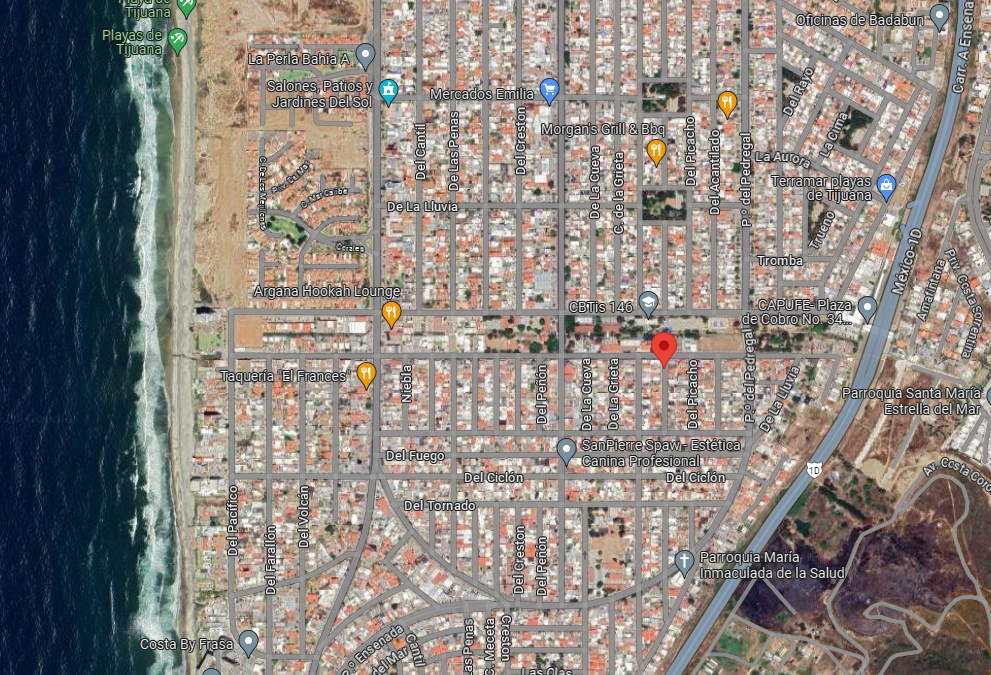View SanPierre Spaw Estética Canina marker
This screenshot has height=675, width=991.
(566, 451)
